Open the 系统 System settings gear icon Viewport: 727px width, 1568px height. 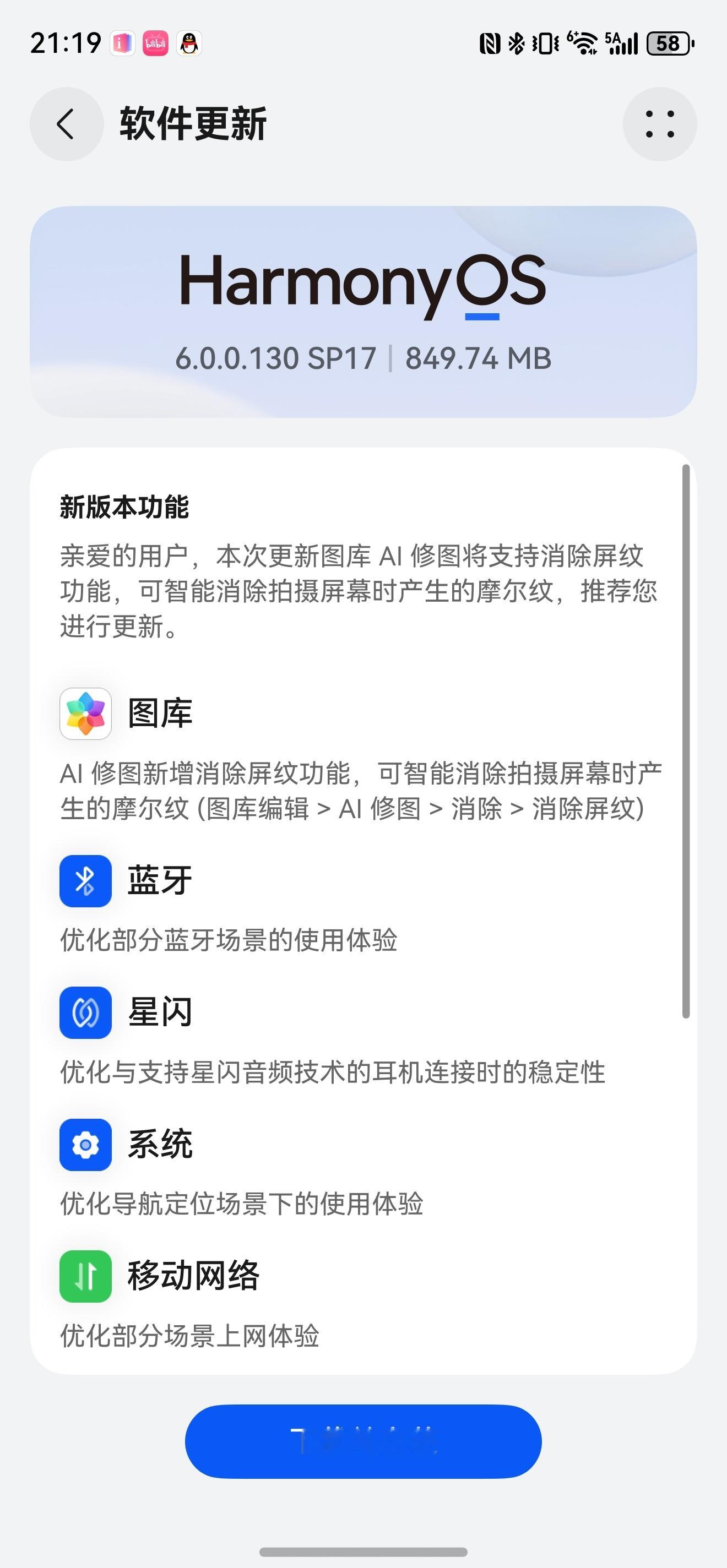pos(85,1142)
